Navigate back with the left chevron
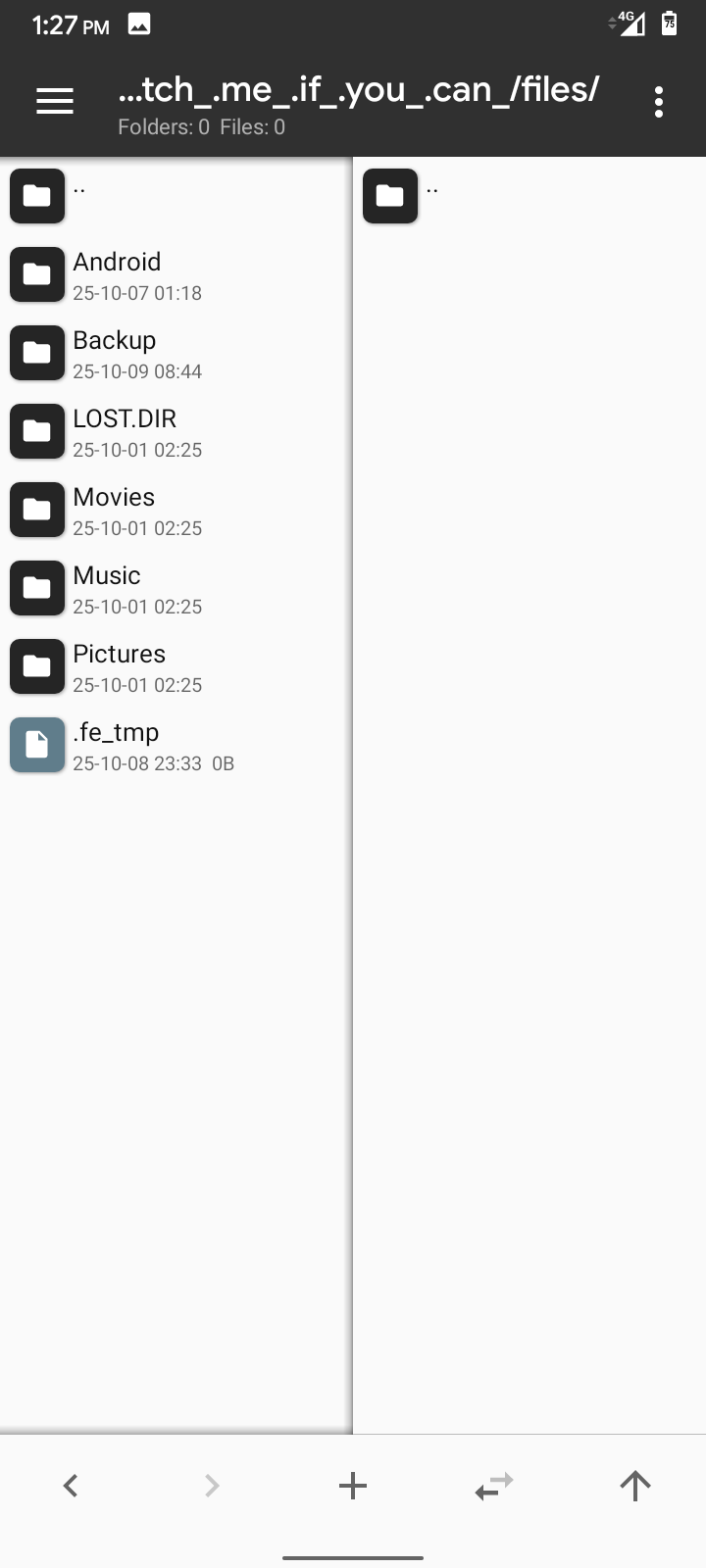 click(71, 1486)
